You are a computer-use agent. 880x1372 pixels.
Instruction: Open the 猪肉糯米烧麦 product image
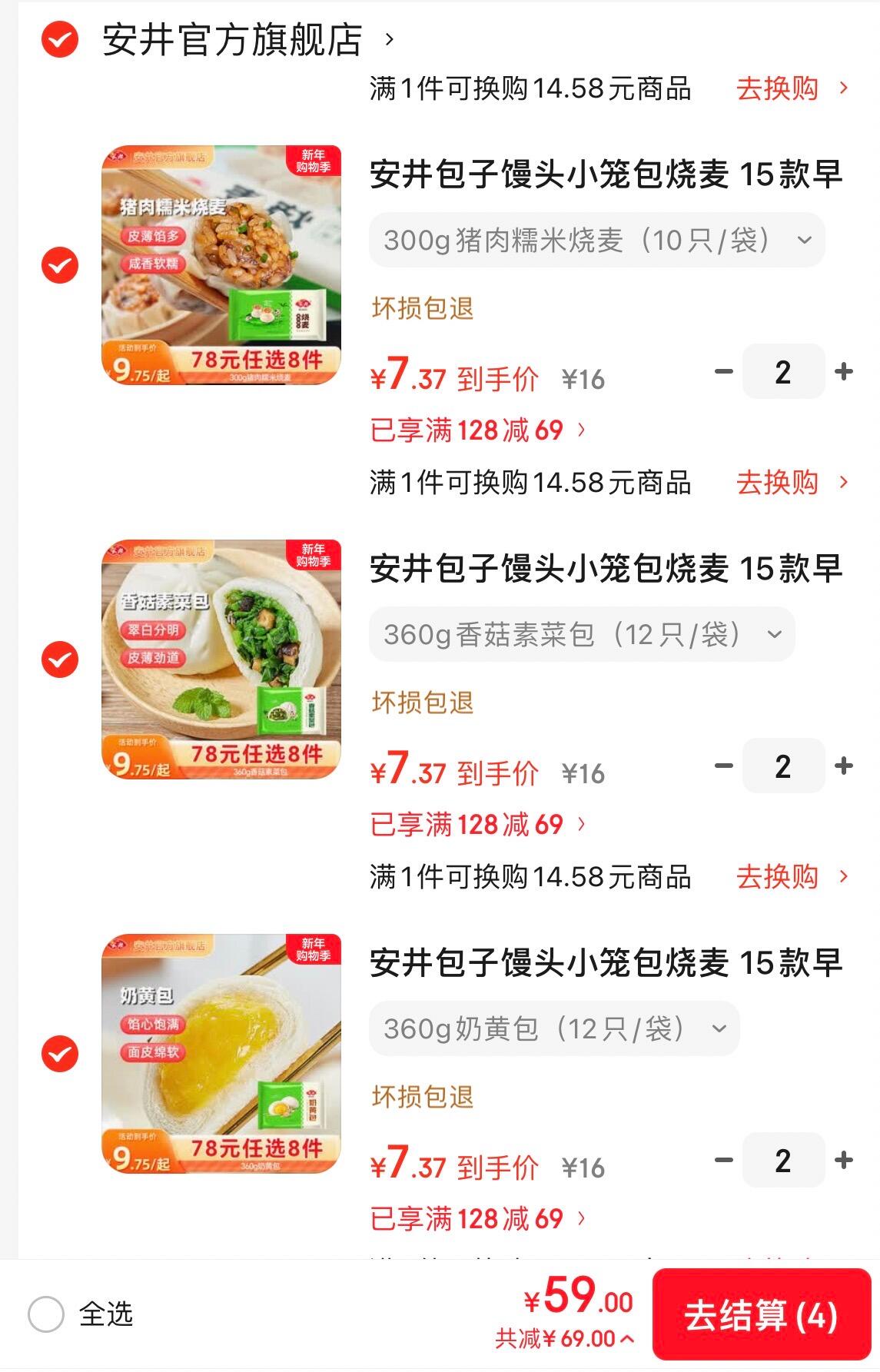(x=221, y=265)
